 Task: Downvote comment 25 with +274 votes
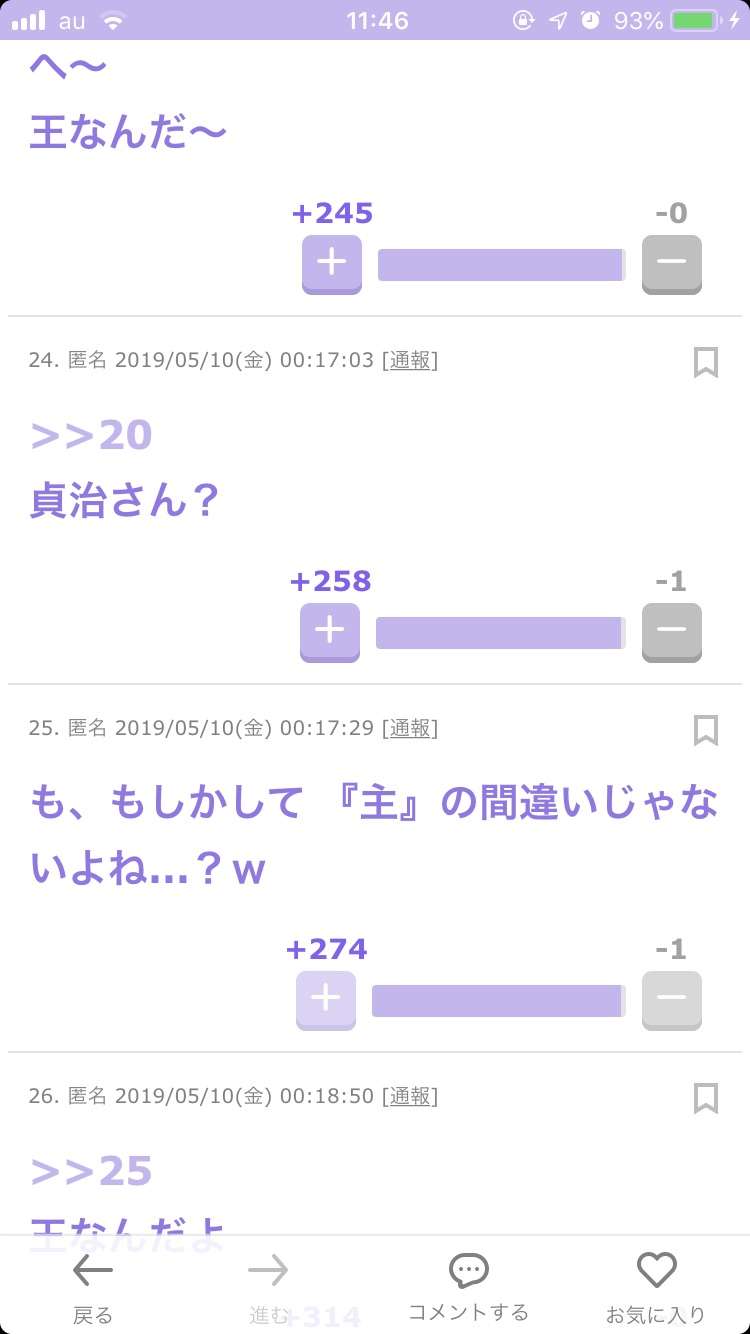coord(671,999)
